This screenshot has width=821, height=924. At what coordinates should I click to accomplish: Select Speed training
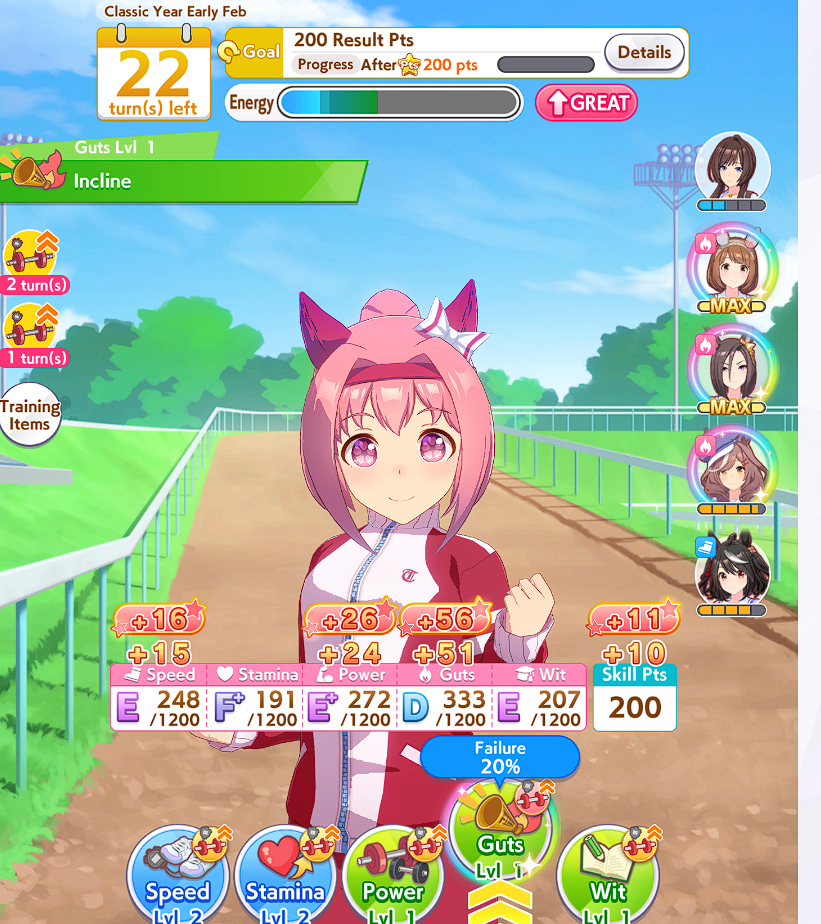(x=177, y=876)
